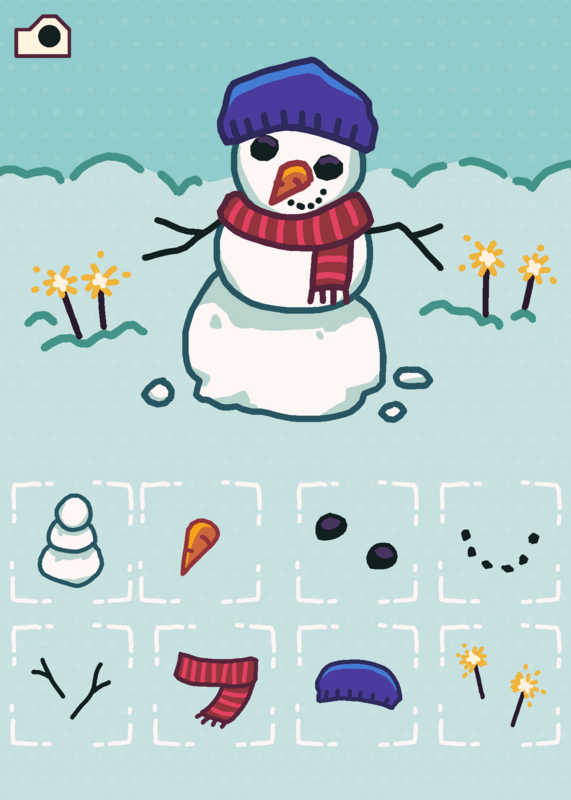Screen dimensions: 571x800
Task: Select the blue beanie hat tile
Action: 357,685
